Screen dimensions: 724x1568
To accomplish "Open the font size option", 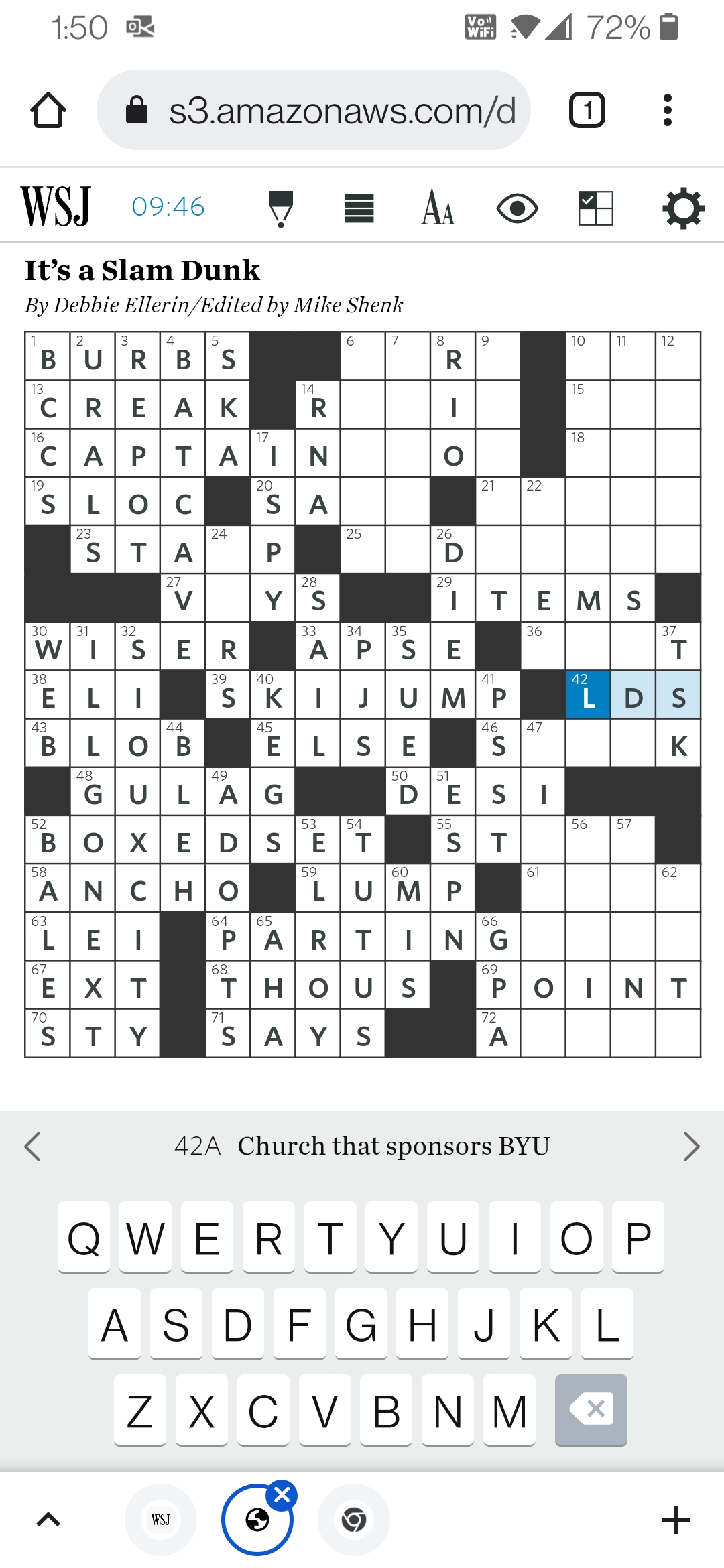I will [438, 208].
